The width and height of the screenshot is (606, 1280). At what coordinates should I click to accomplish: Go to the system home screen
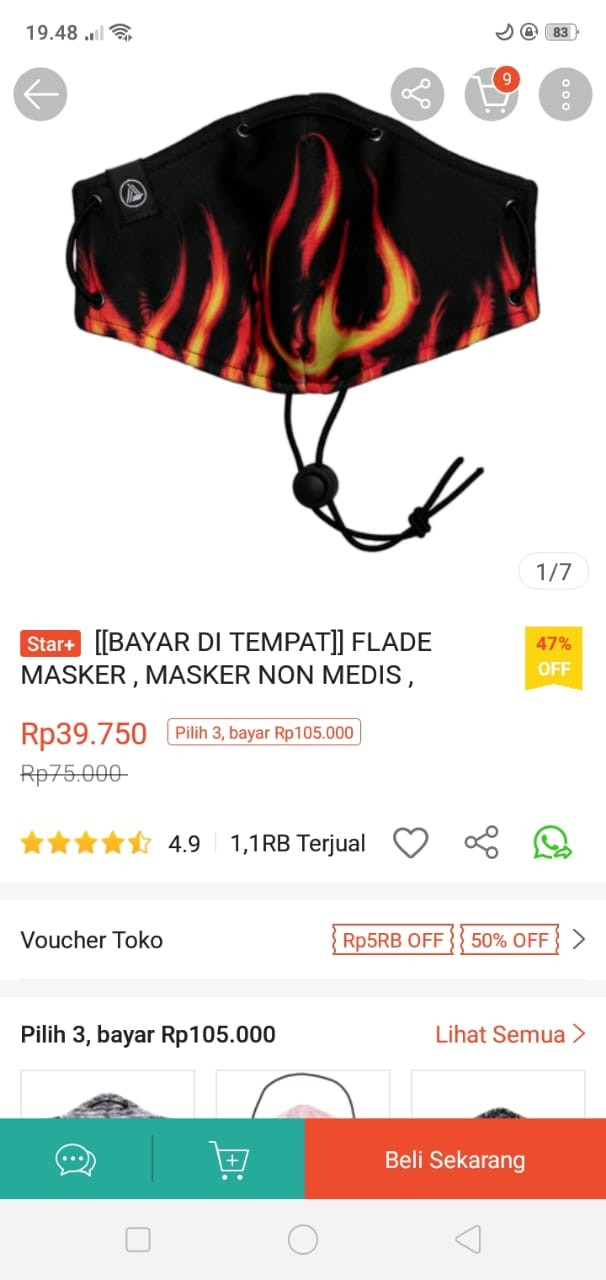[x=303, y=1240]
